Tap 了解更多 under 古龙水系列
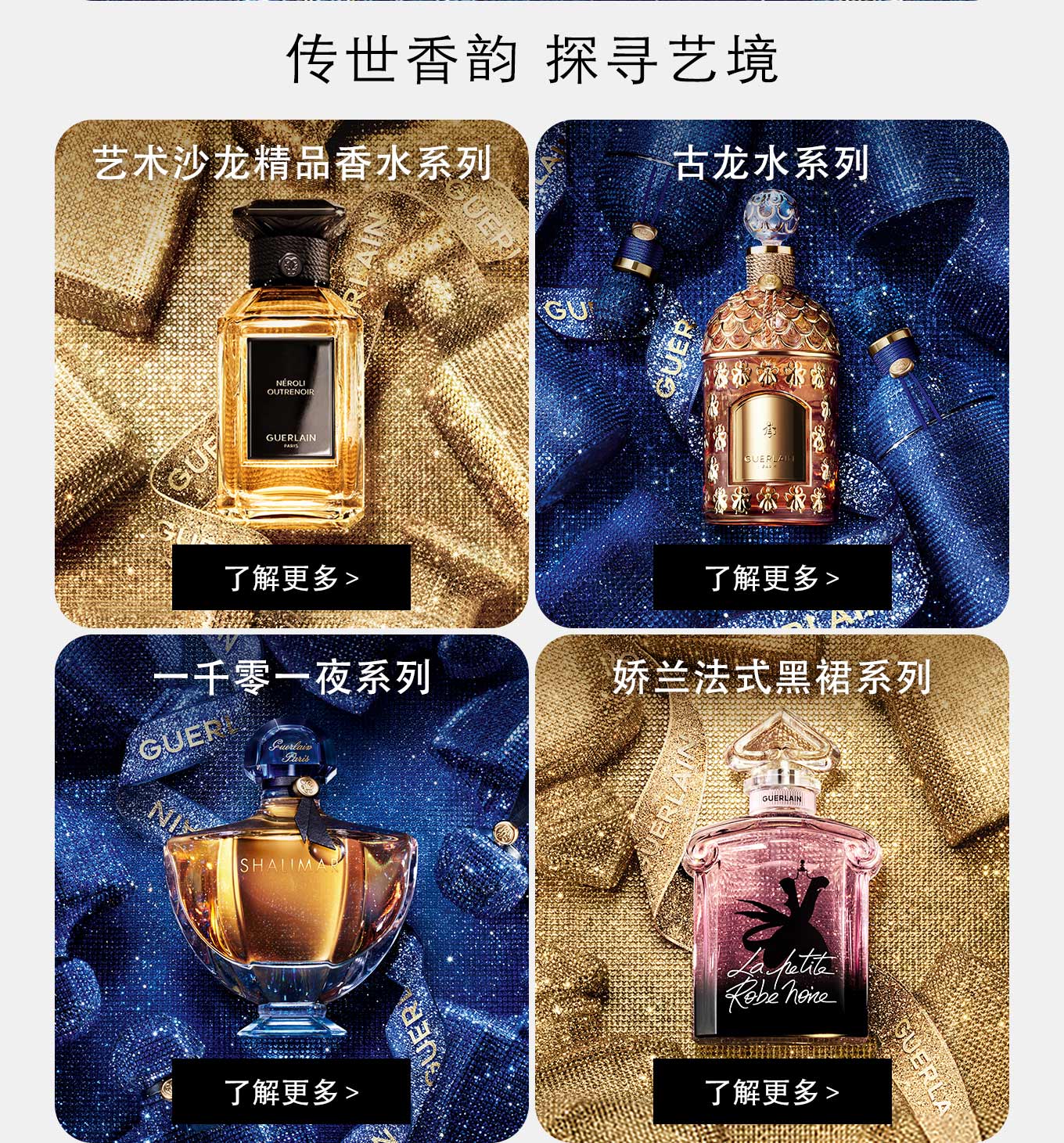 (x=772, y=578)
